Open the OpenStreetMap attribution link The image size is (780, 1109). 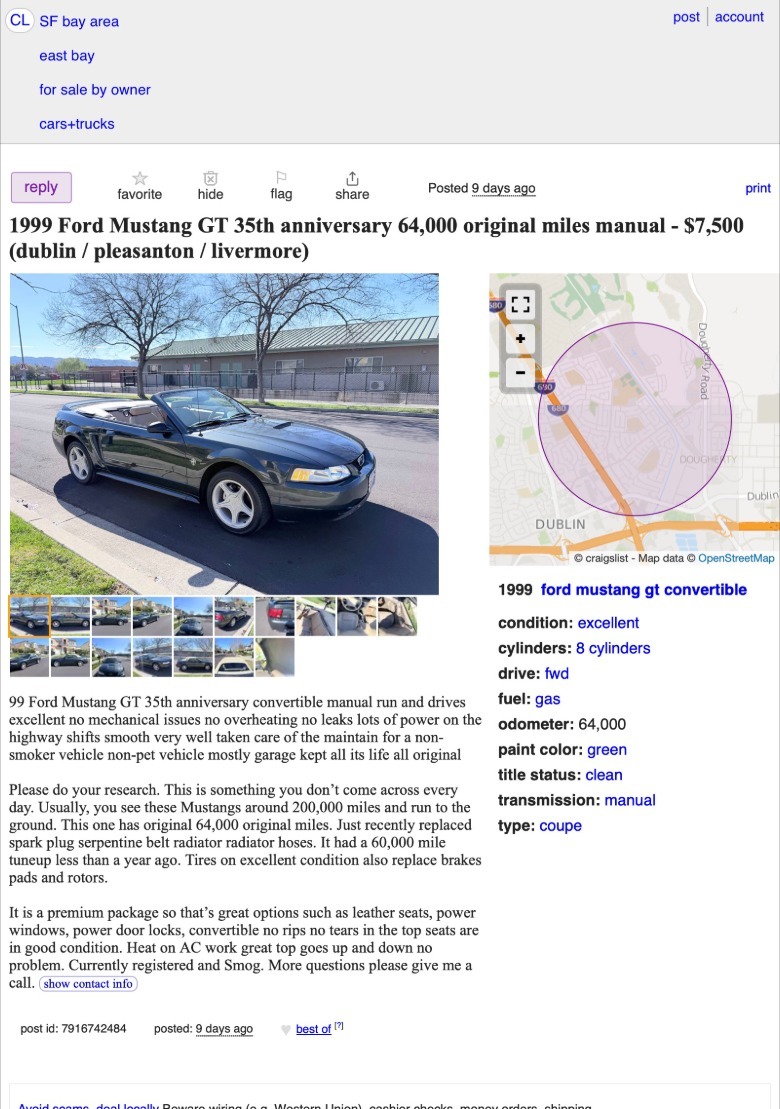735,558
